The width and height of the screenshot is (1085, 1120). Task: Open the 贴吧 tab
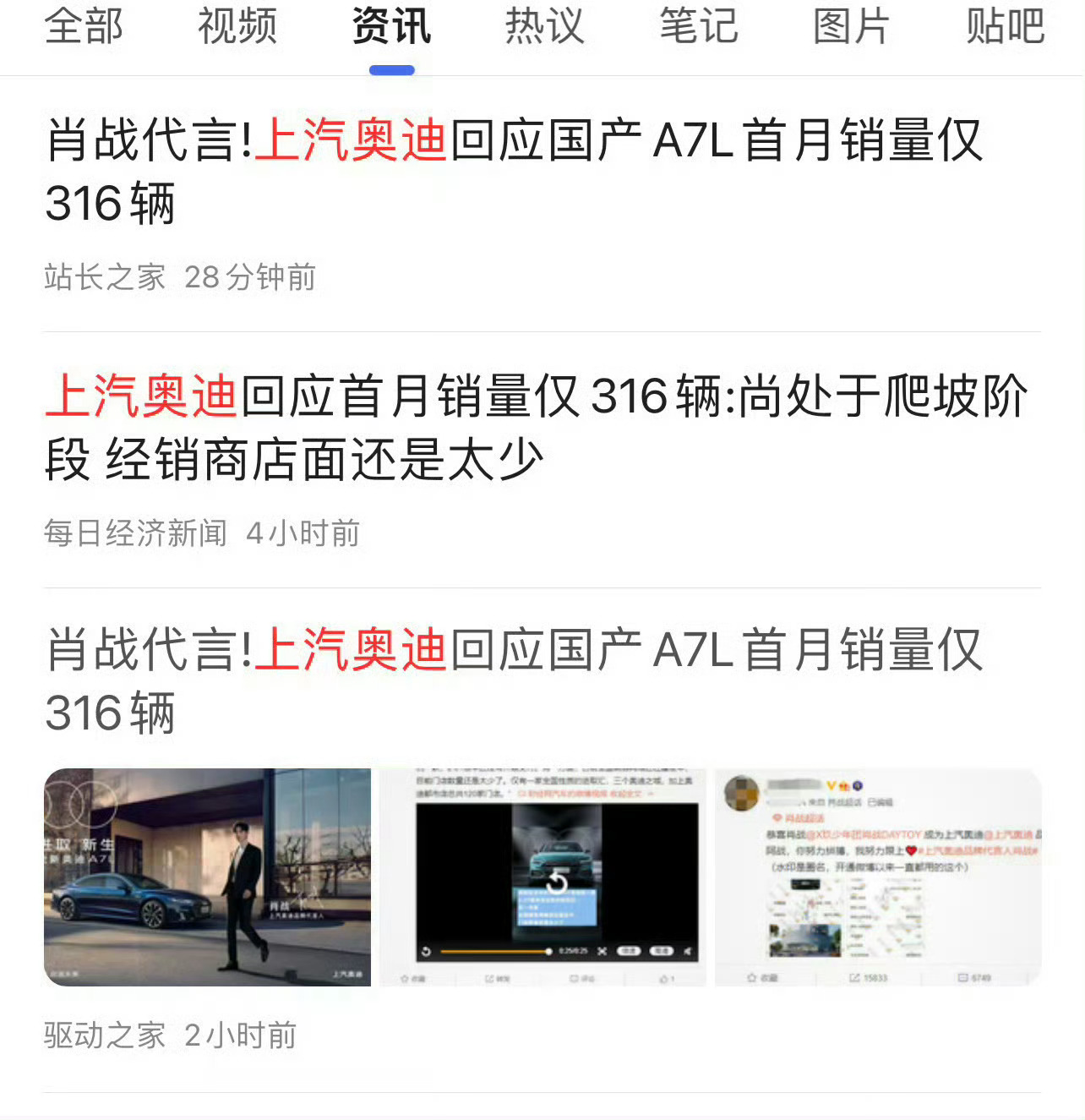(x=1006, y=26)
